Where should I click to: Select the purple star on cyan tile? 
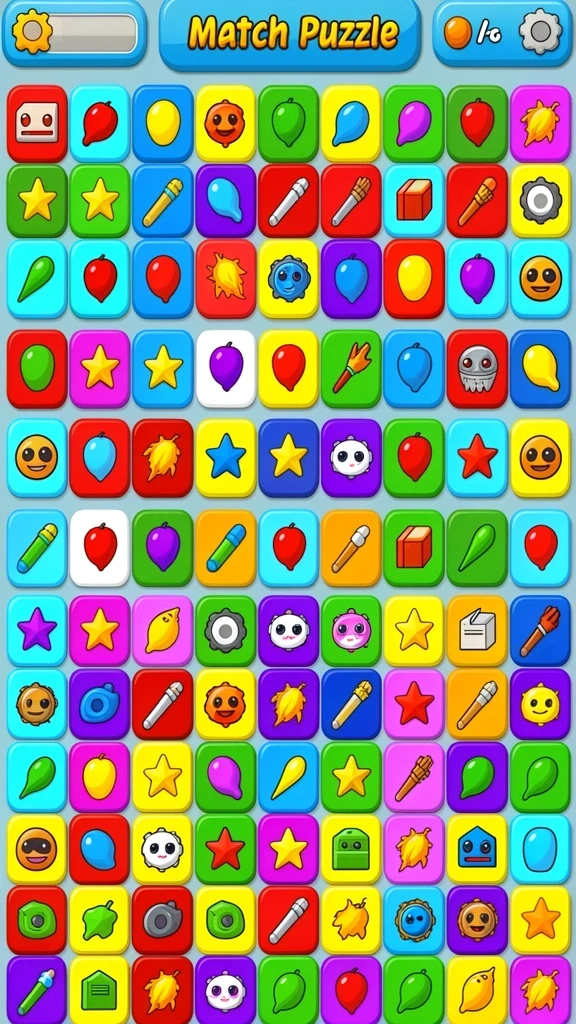37,631
